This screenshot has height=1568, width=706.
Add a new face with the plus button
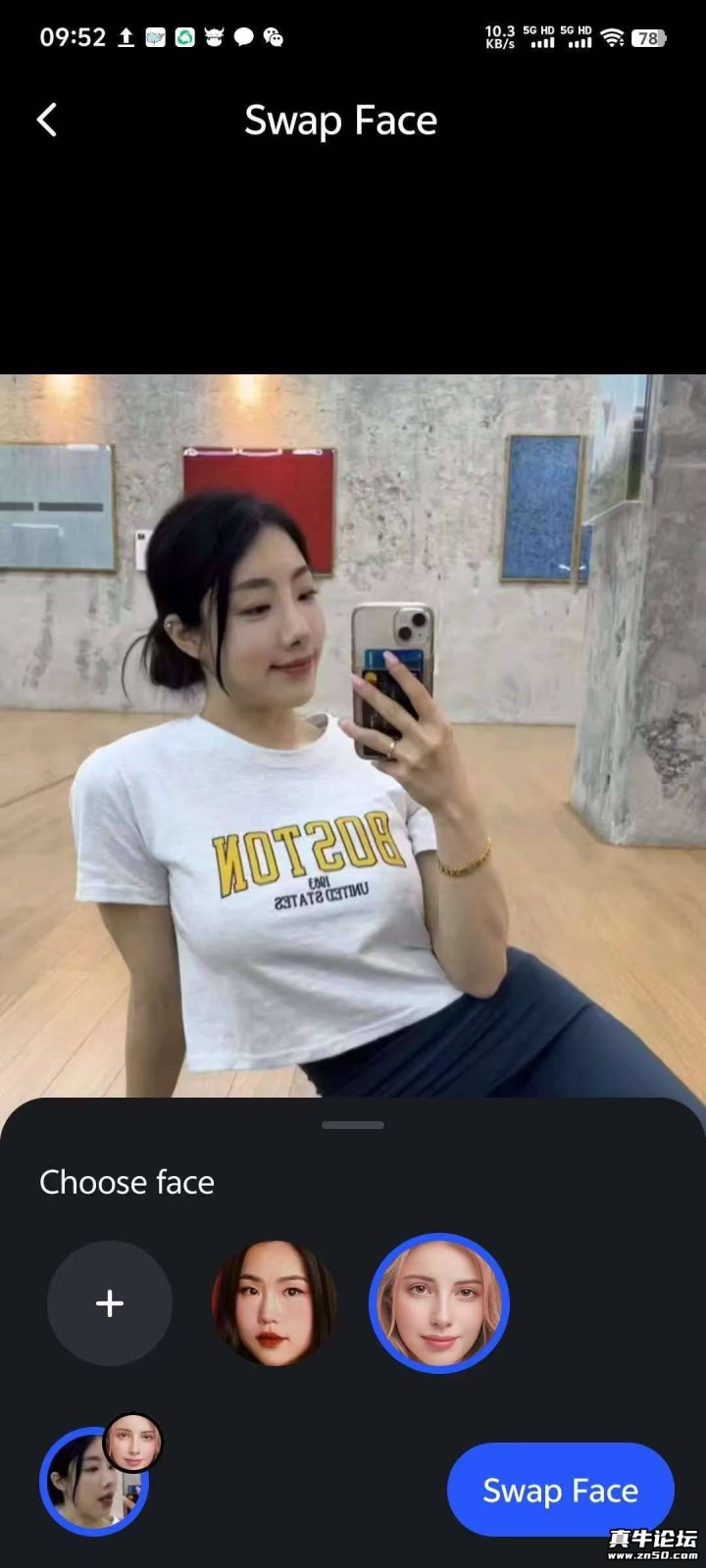pyautogui.click(x=110, y=1303)
